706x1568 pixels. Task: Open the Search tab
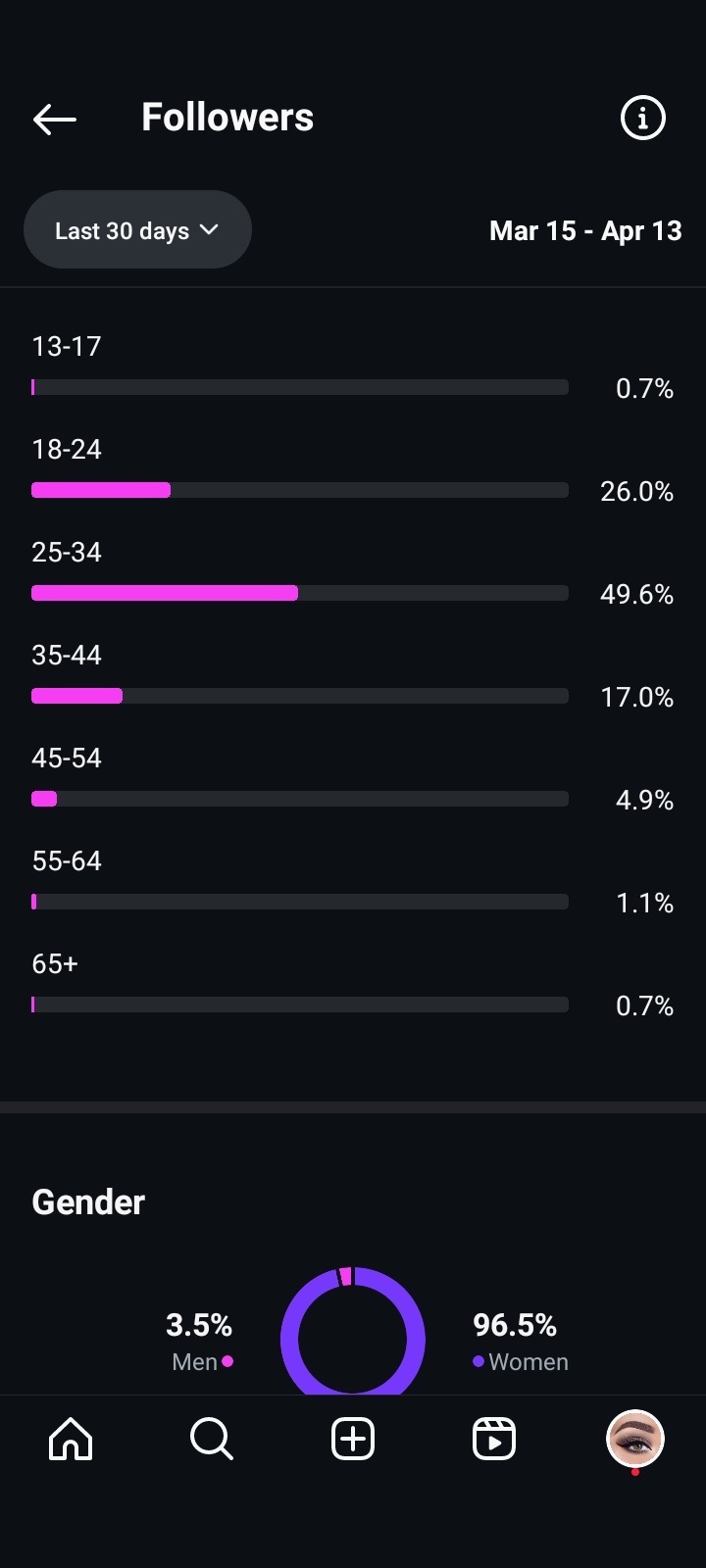coord(211,1440)
